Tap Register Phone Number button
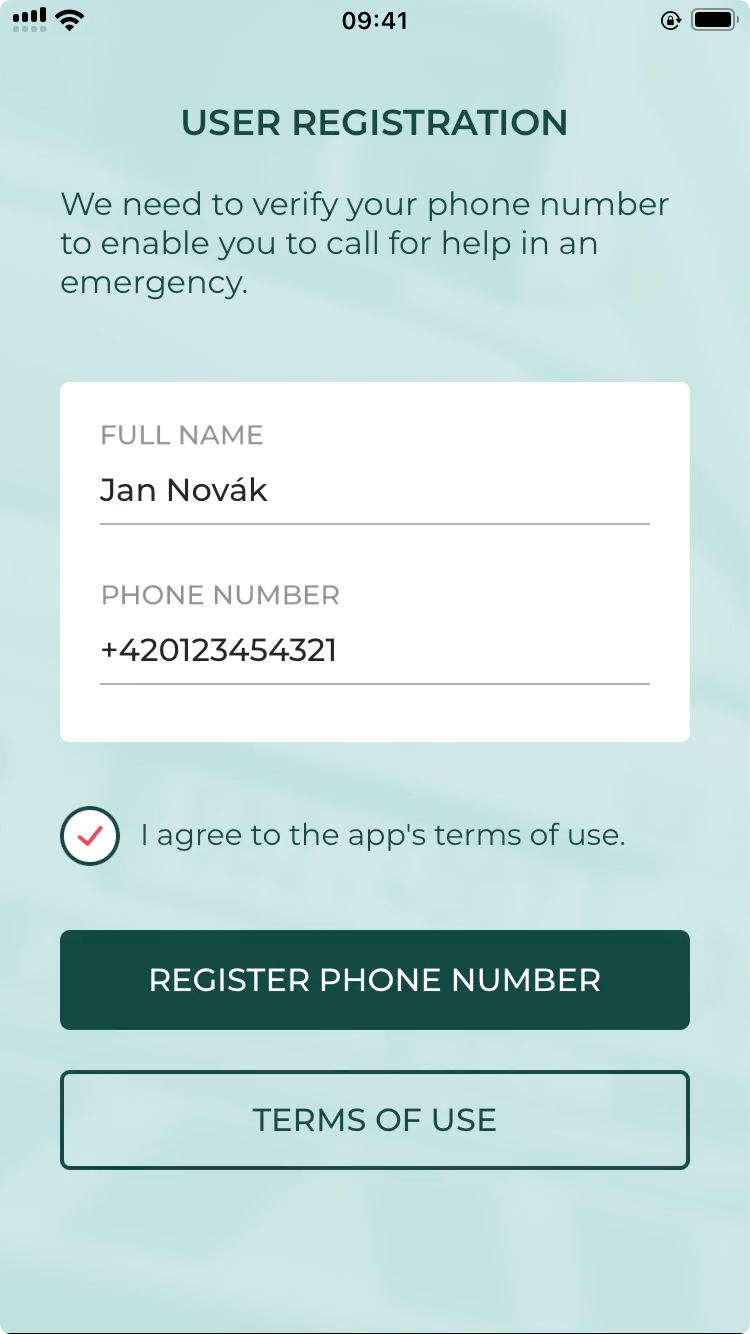This screenshot has height=1334, width=750. click(375, 980)
